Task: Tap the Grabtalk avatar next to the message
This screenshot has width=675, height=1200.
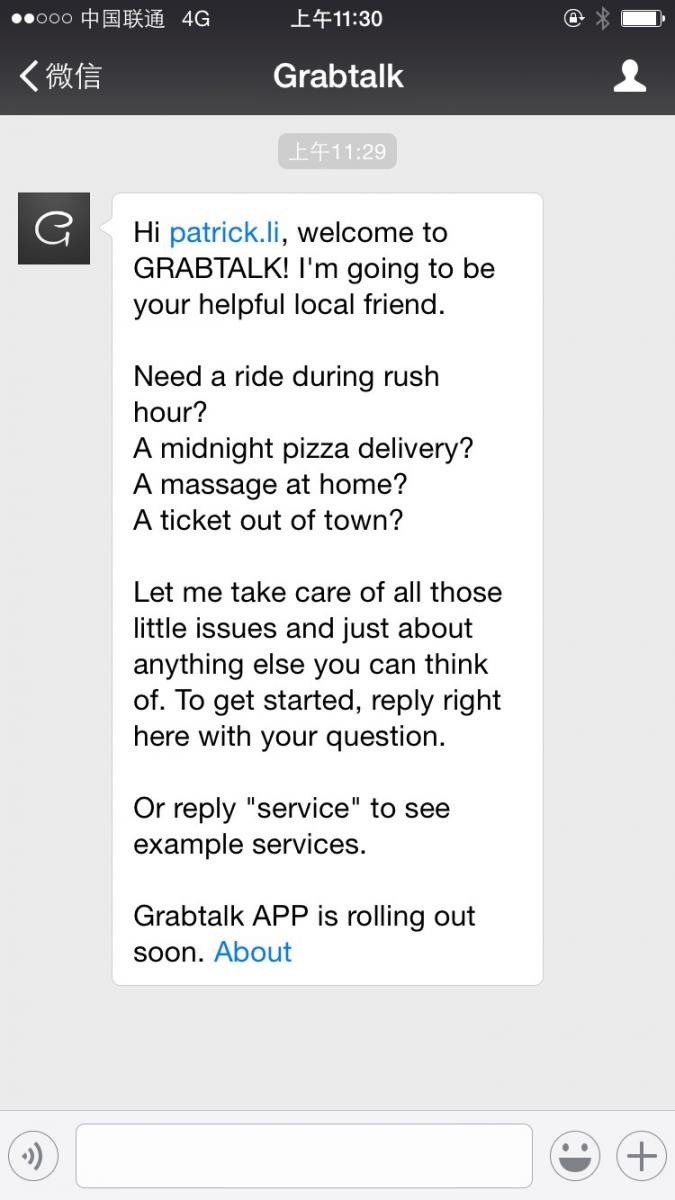Action: click(54, 229)
